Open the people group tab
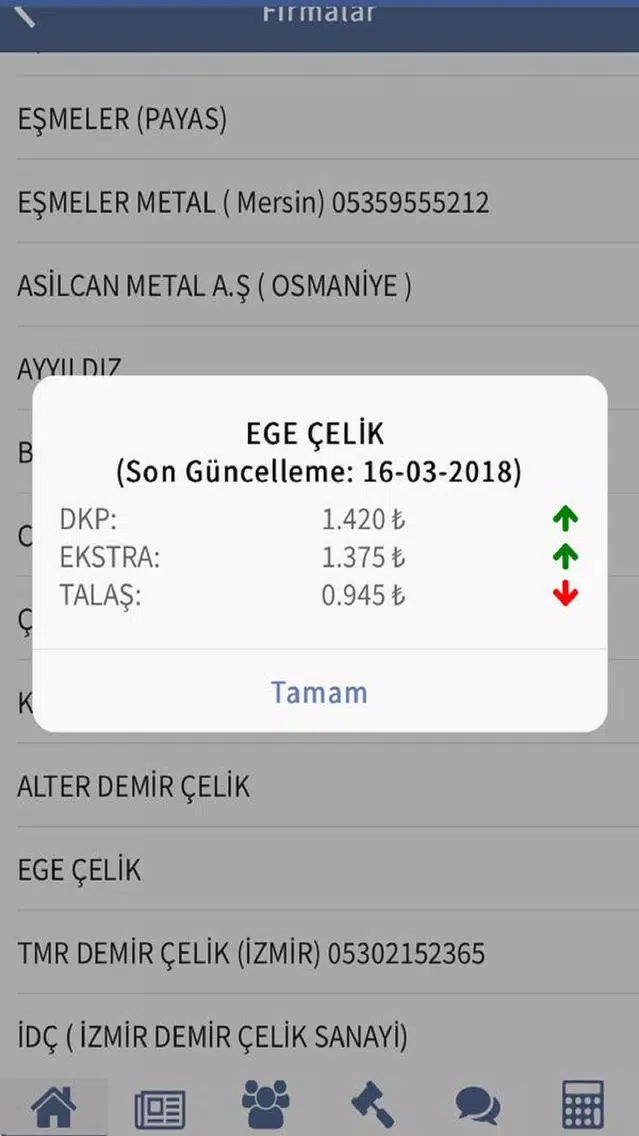The width and height of the screenshot is (639, 1136). point(266,1104)
